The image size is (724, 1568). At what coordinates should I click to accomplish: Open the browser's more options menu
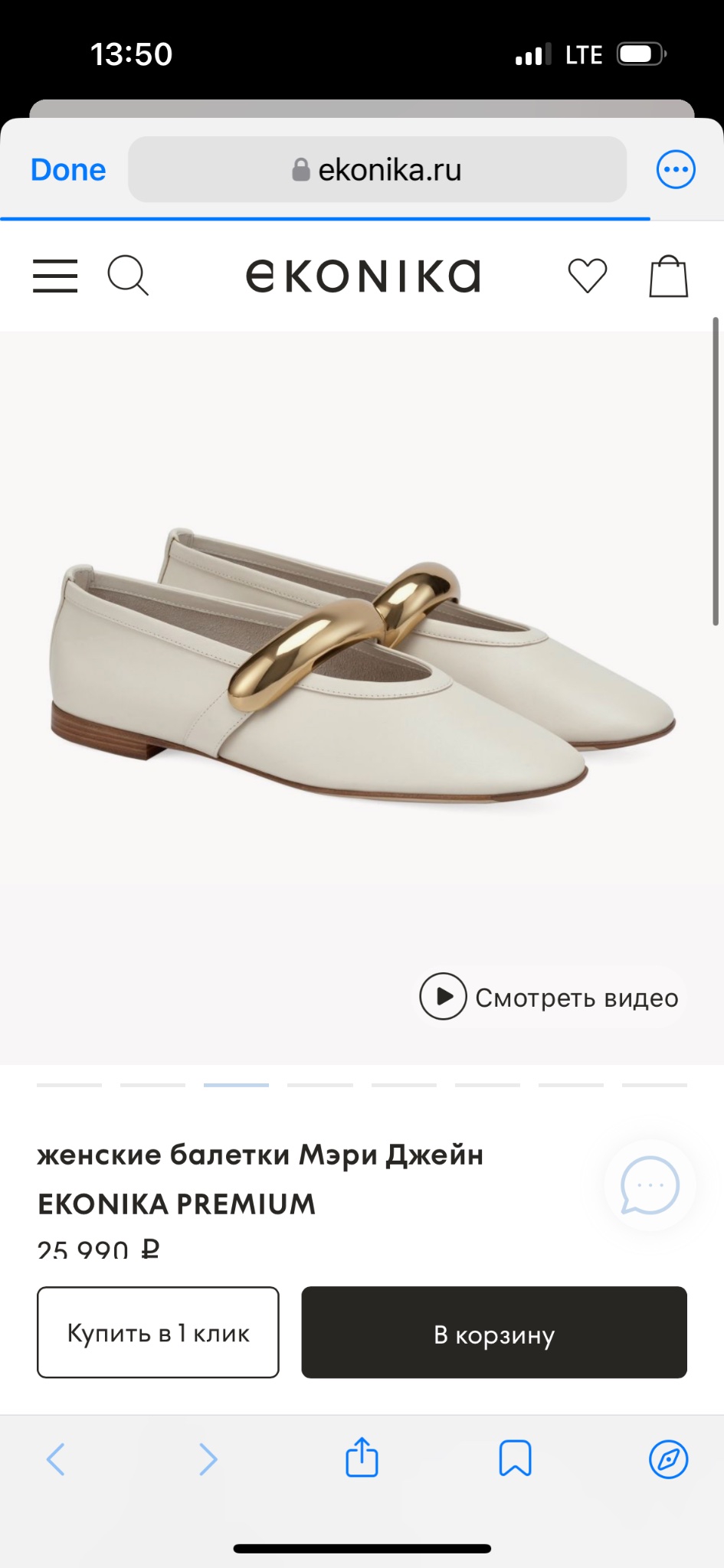click(x=675, y=170)
